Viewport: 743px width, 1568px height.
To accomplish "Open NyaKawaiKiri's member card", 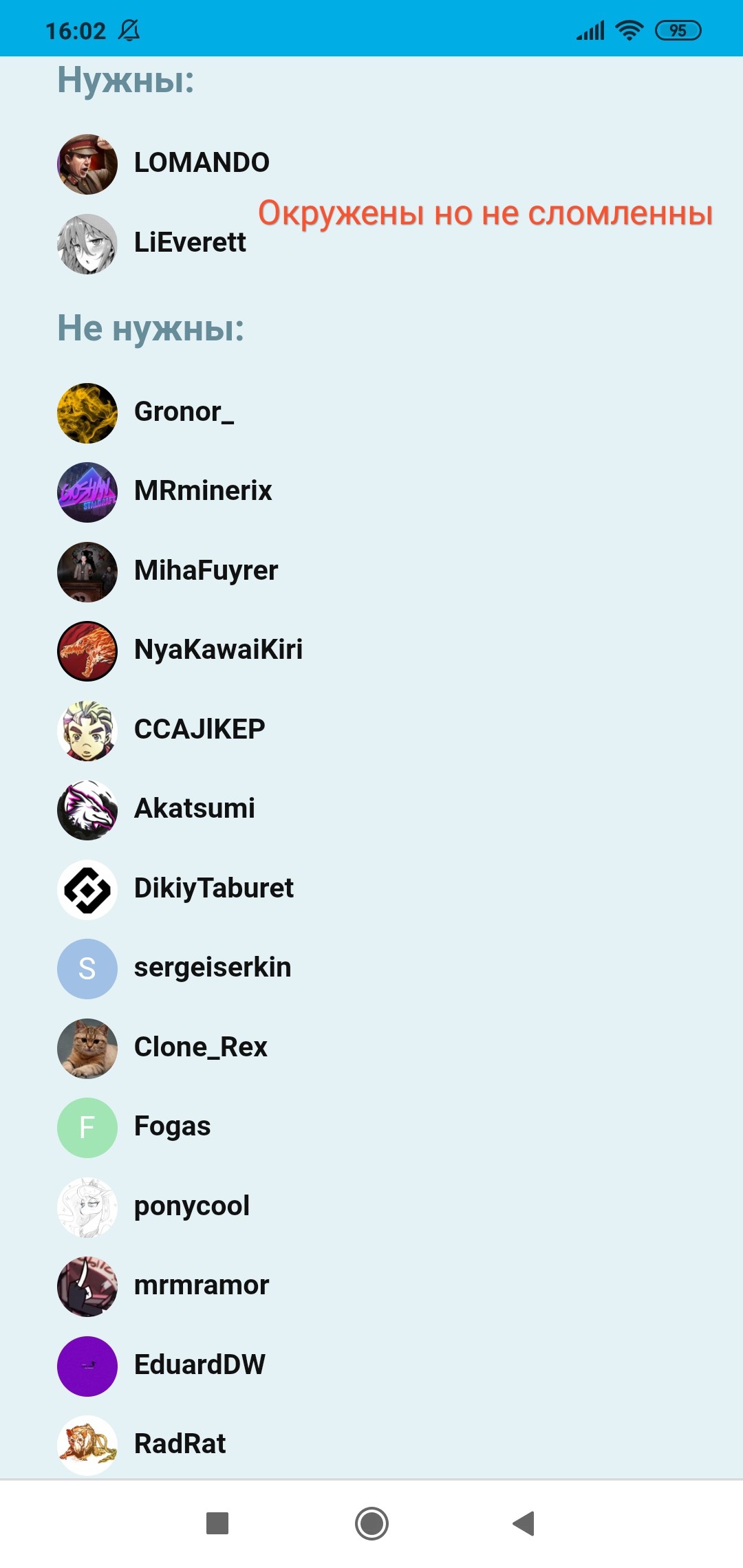I will pos(218,651).
